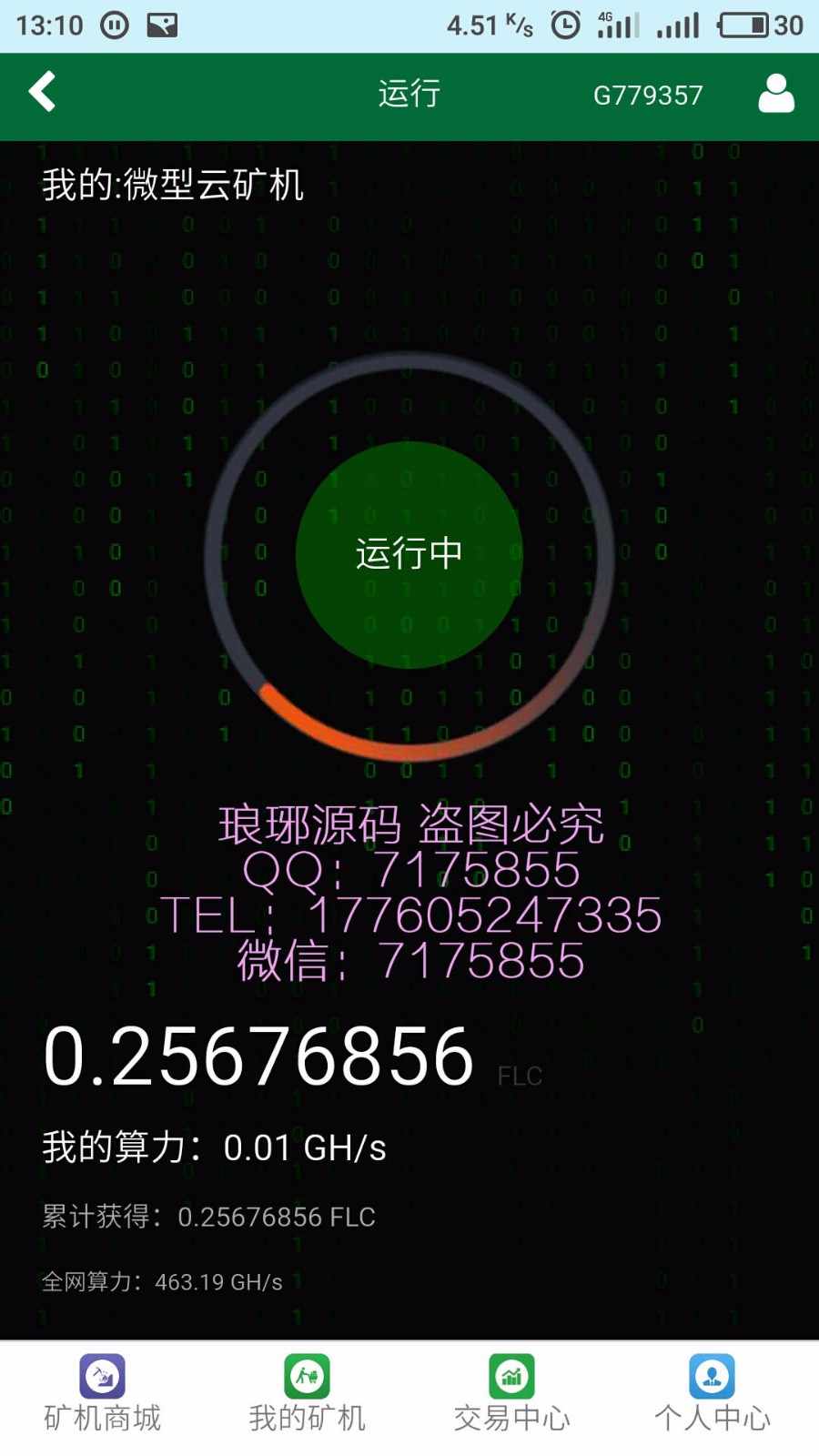Switch to the 矿机商城 tab
Viewport: 819px width, 1456px height.
102,1394
